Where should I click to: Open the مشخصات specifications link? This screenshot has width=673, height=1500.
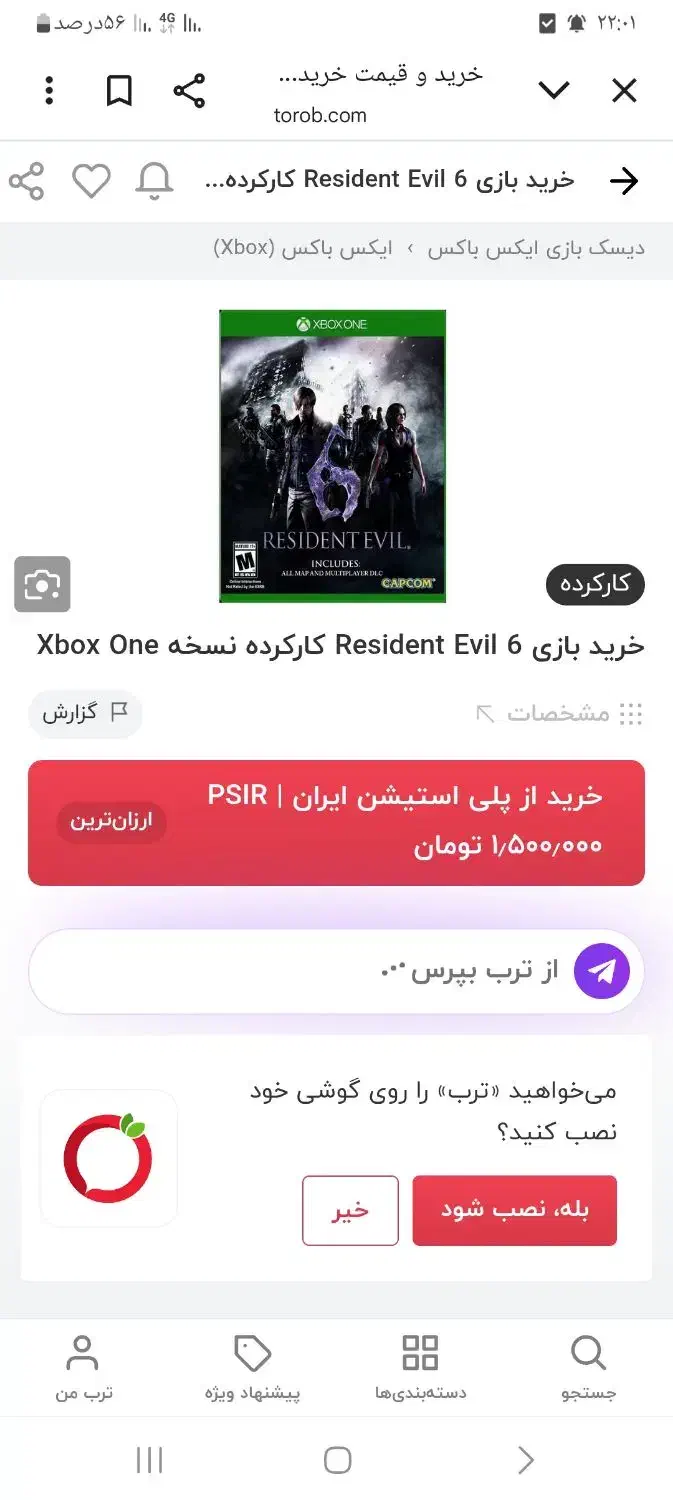(x=558, y=713)
